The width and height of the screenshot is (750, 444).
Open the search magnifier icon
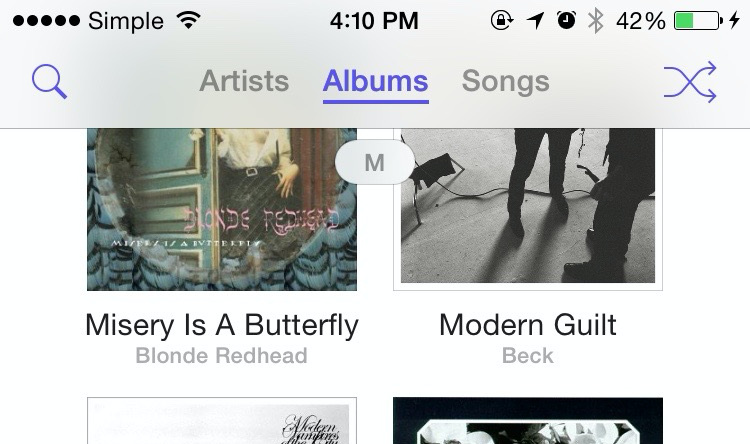coord(49,82)
